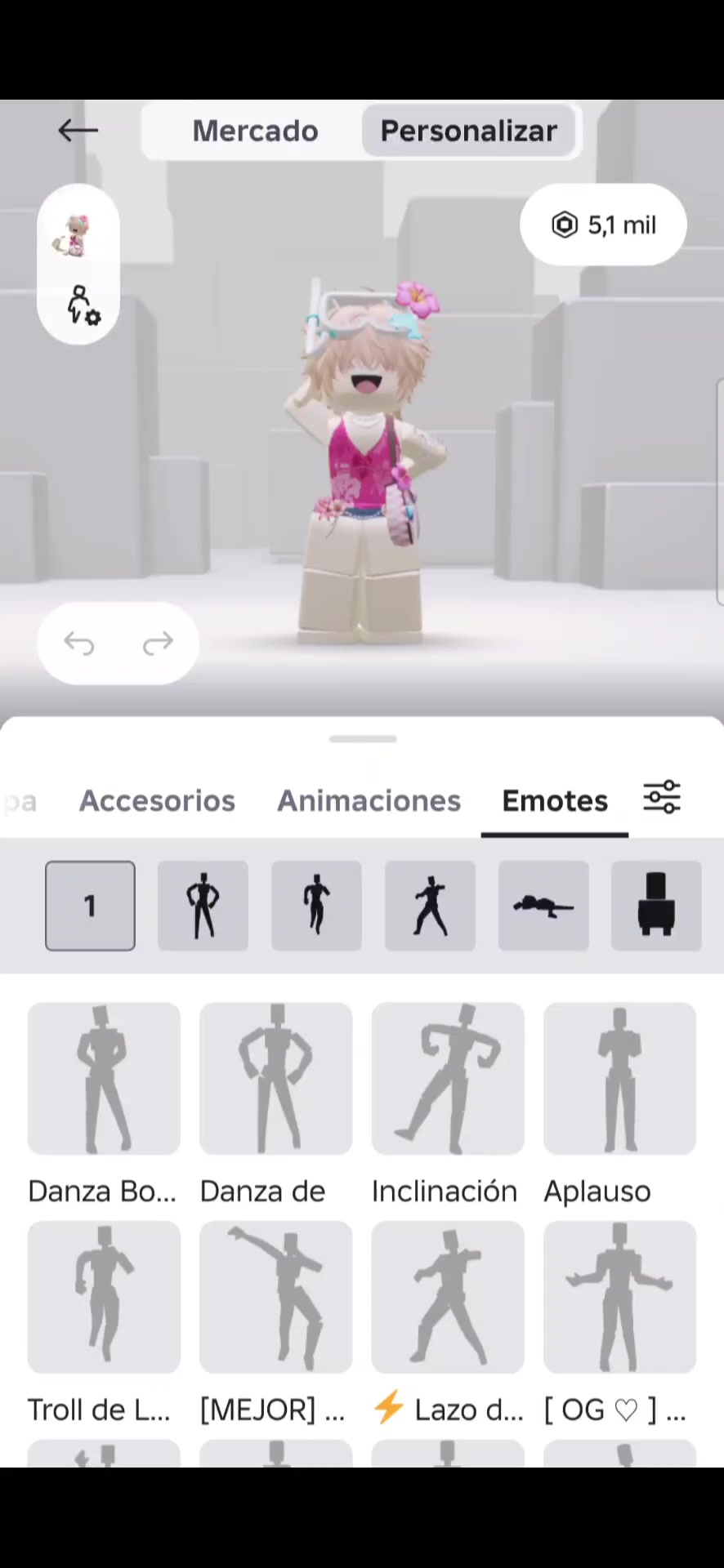Viewport: 724px width, 1568px height.
Task: Switch to the Accesorios category
Action: (x=157, y=800)
